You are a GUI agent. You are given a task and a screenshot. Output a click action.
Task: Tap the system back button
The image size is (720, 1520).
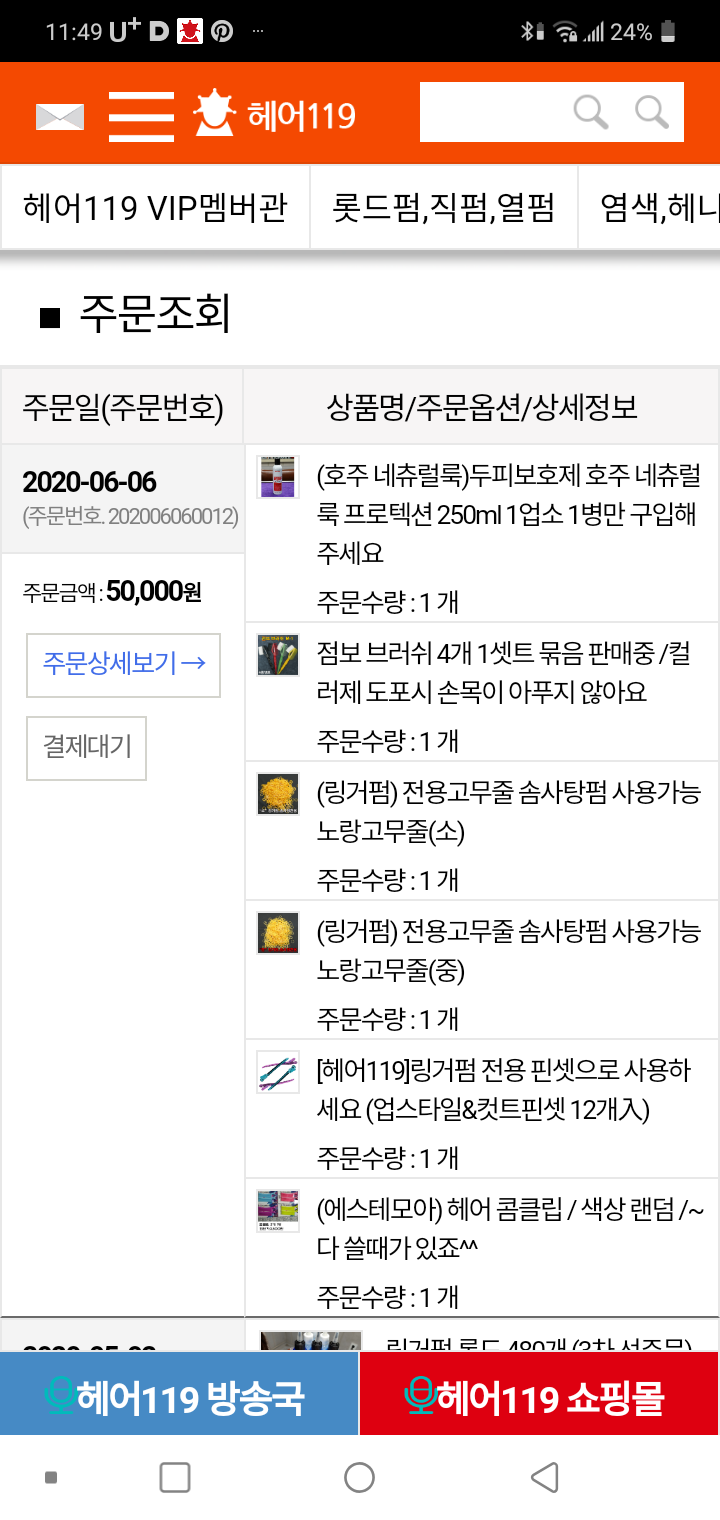pyautogui.click(x=544, y=1477)
